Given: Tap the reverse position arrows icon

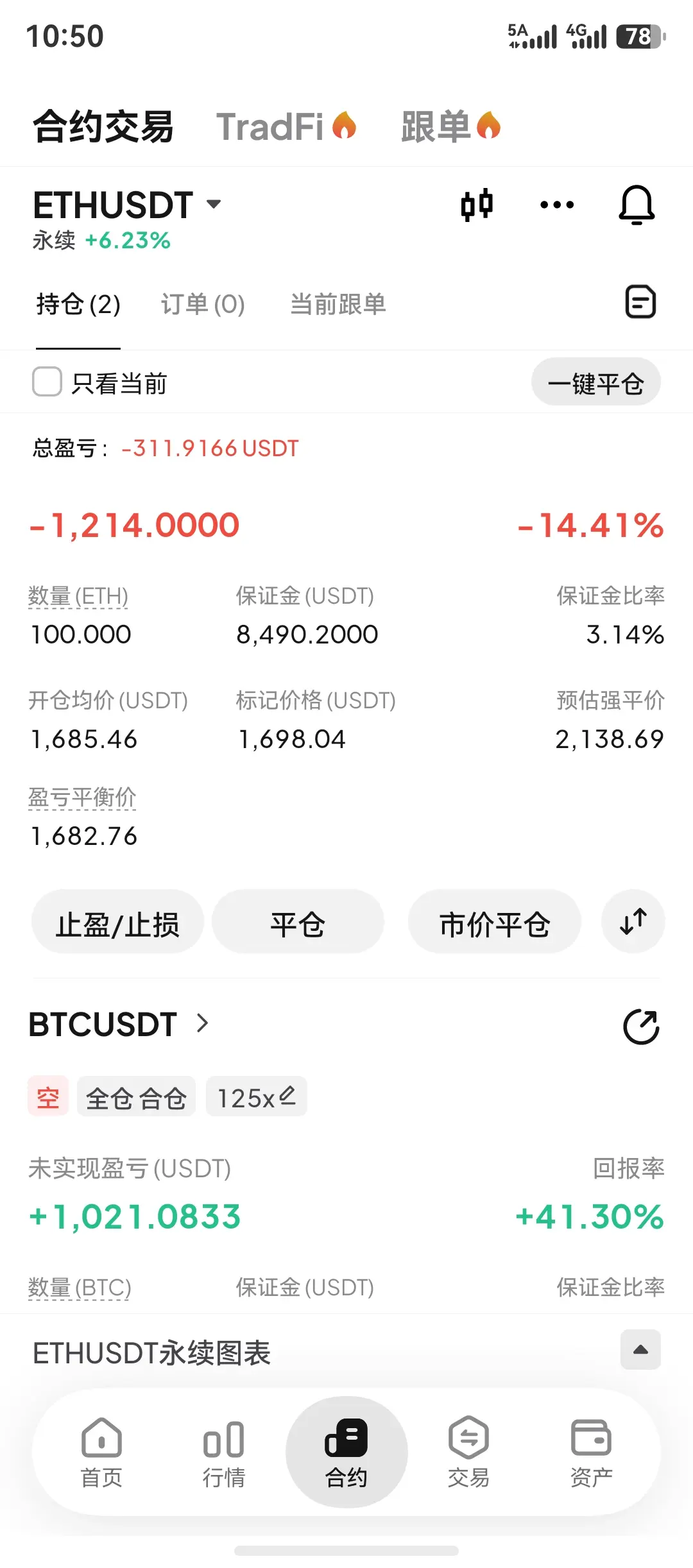Looking at the screenshot, I should (633, 921).
